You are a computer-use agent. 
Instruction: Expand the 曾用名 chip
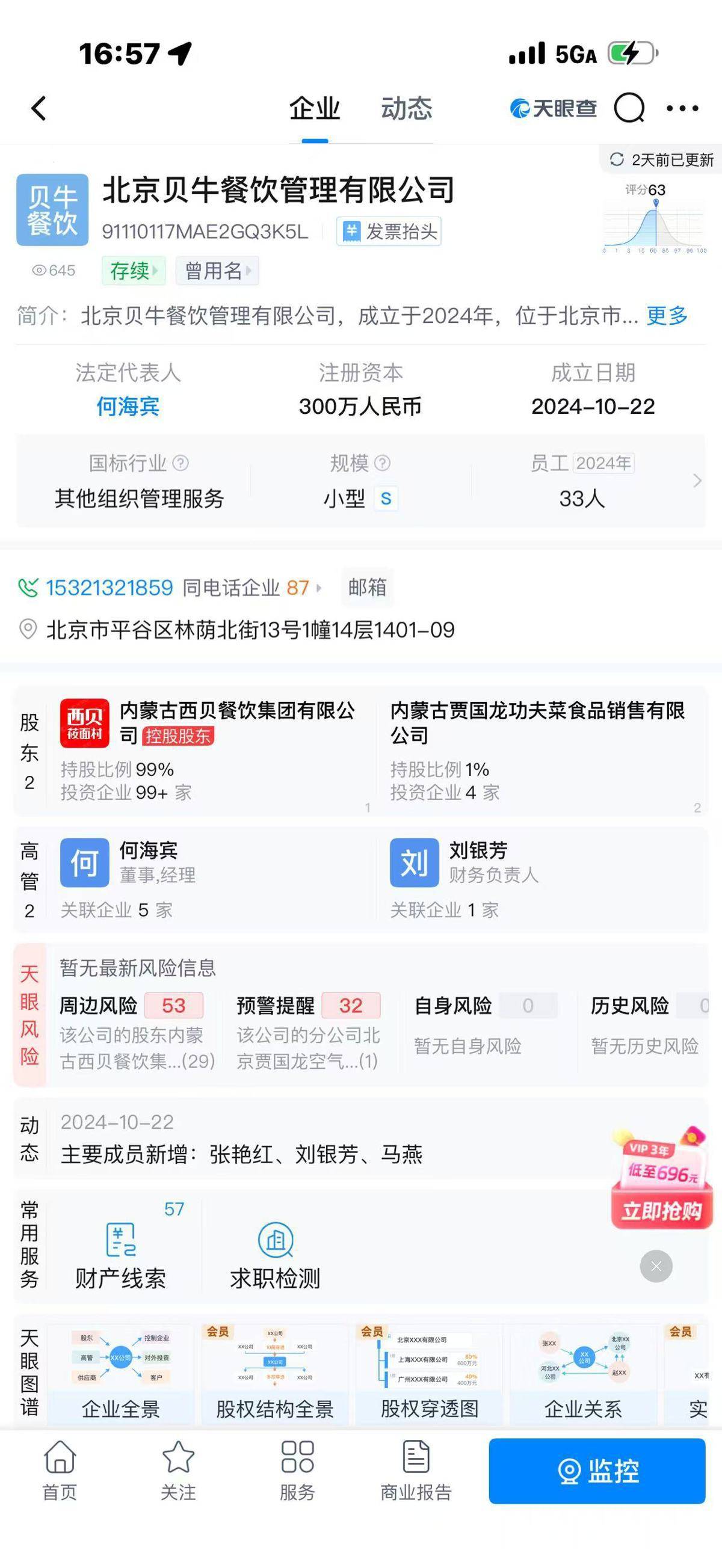point(217,270)
